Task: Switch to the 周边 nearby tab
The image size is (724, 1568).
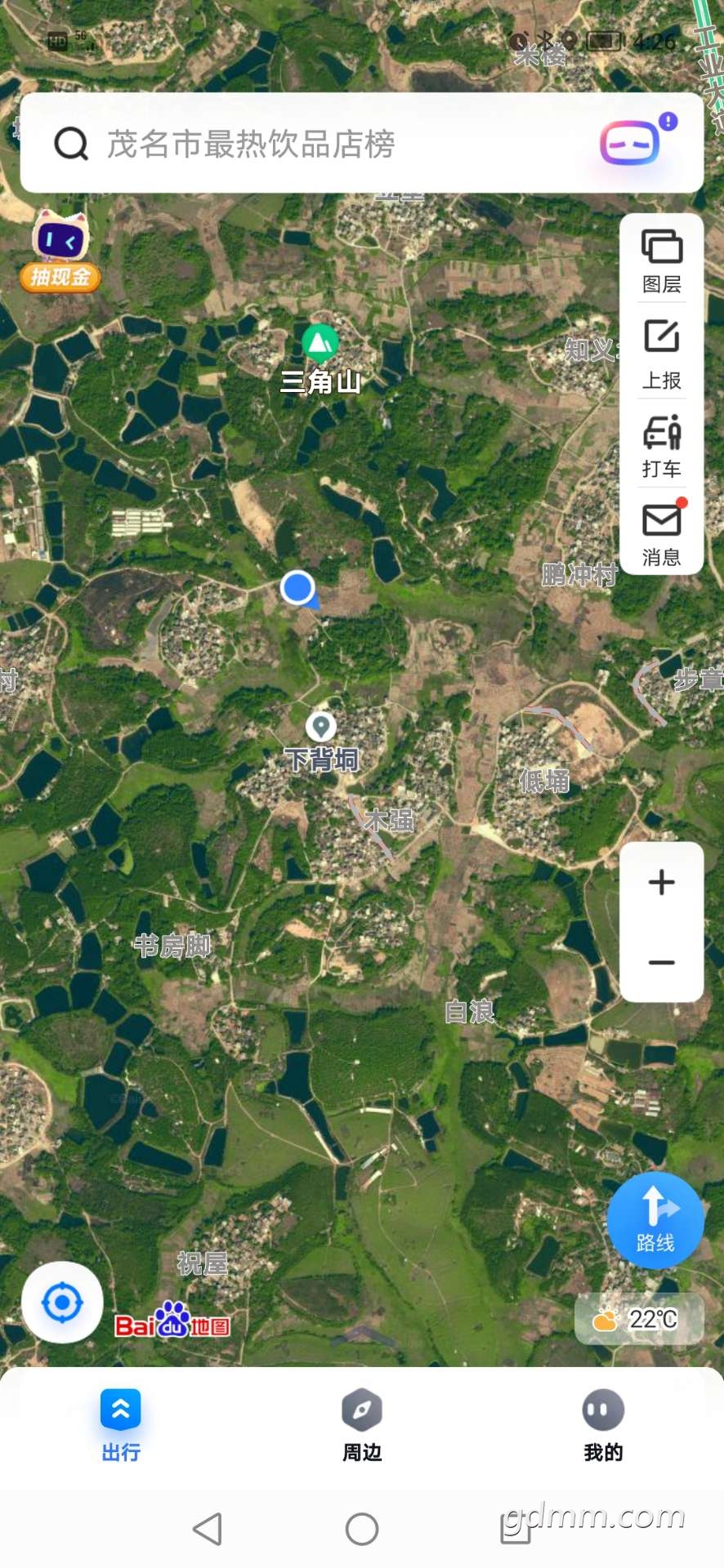Action: 362,1424
